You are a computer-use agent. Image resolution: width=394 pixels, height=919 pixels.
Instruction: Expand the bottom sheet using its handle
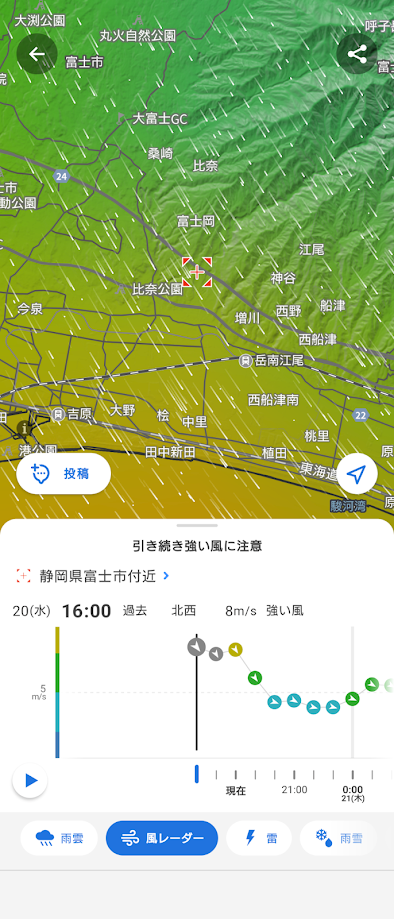tap(197, 526)
